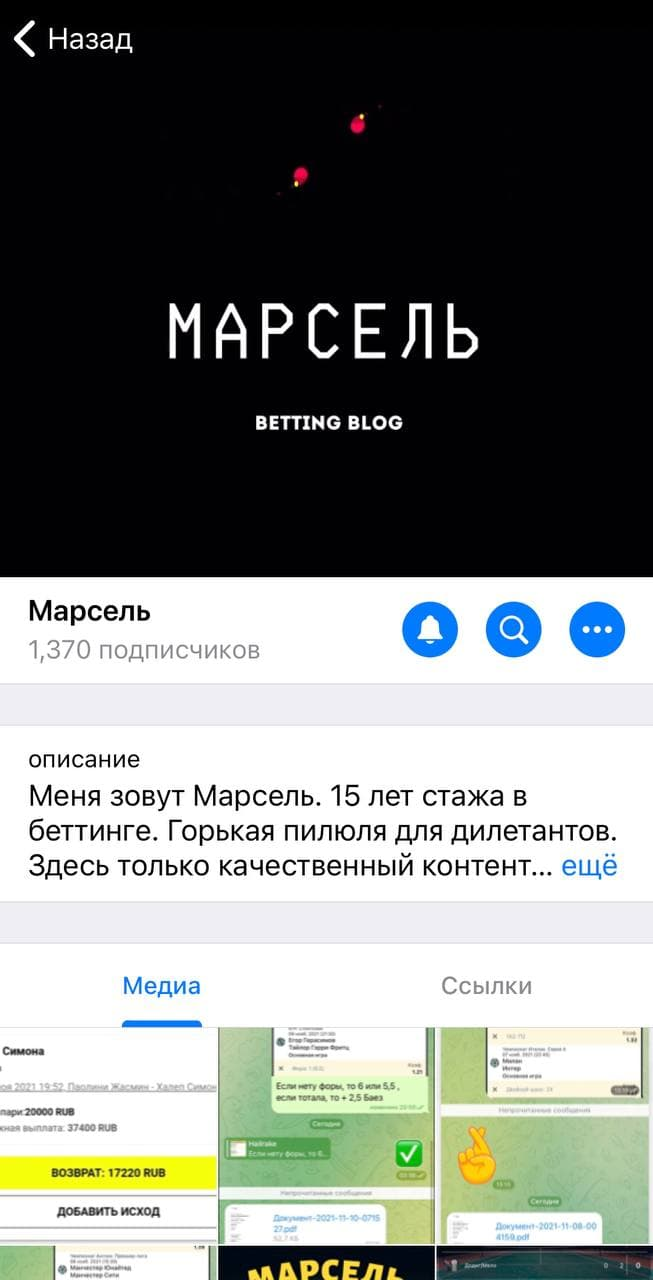Open the three-dots more options menu

point(597,630)
